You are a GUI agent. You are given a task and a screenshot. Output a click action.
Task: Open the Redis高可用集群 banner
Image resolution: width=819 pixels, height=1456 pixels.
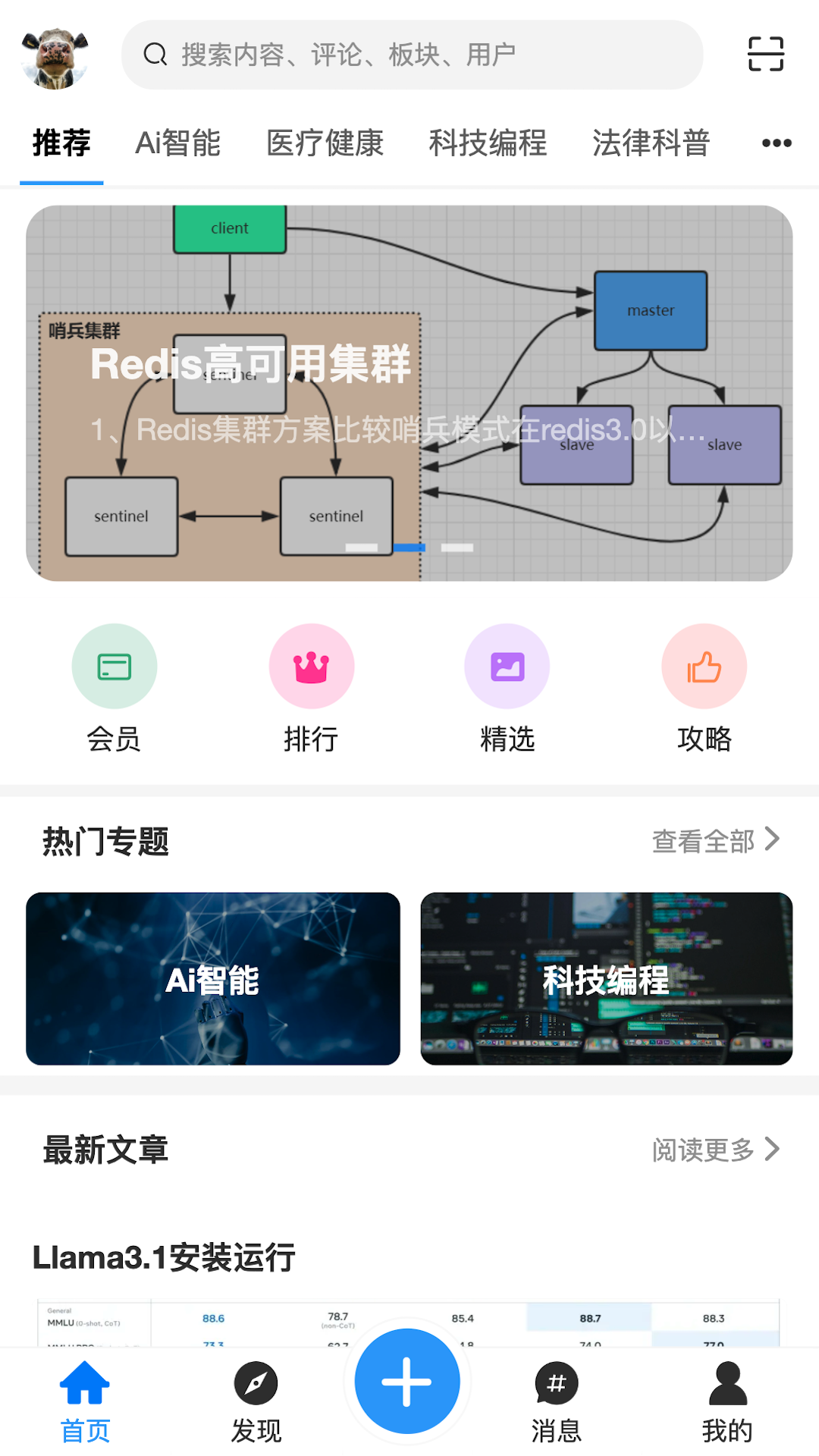click(x=409, y=393)
